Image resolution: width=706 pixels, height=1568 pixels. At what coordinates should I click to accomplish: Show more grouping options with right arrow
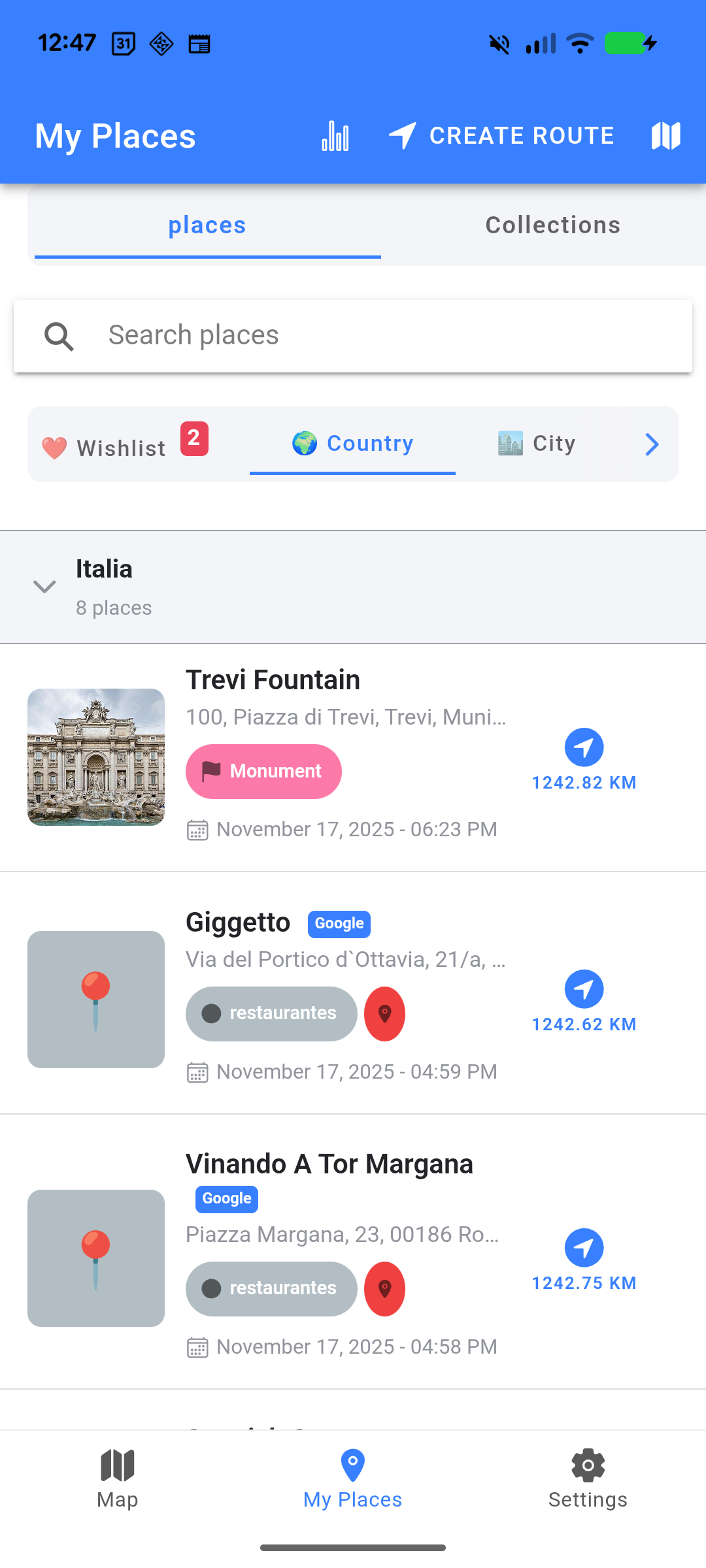point(652,444)
